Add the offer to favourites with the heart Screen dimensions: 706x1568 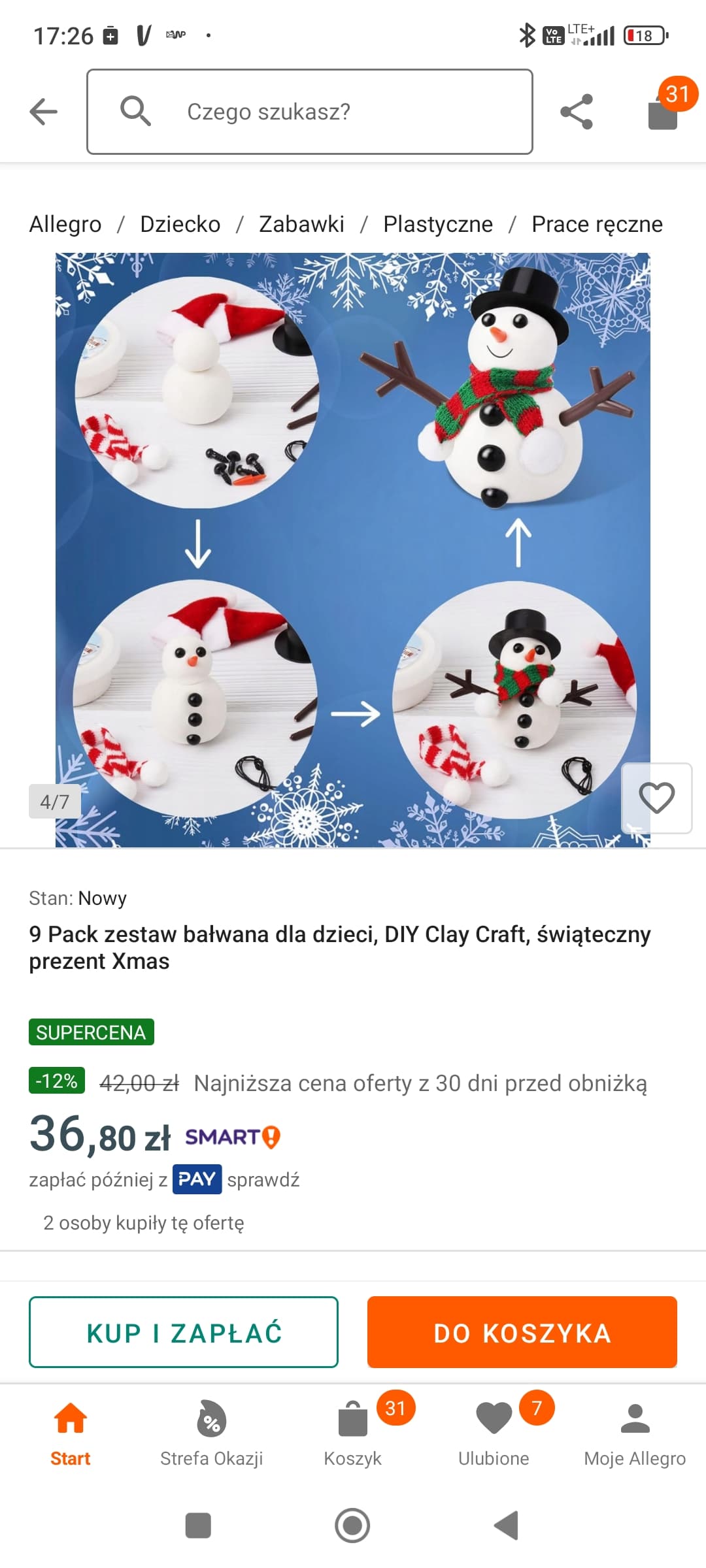[656, 798]
